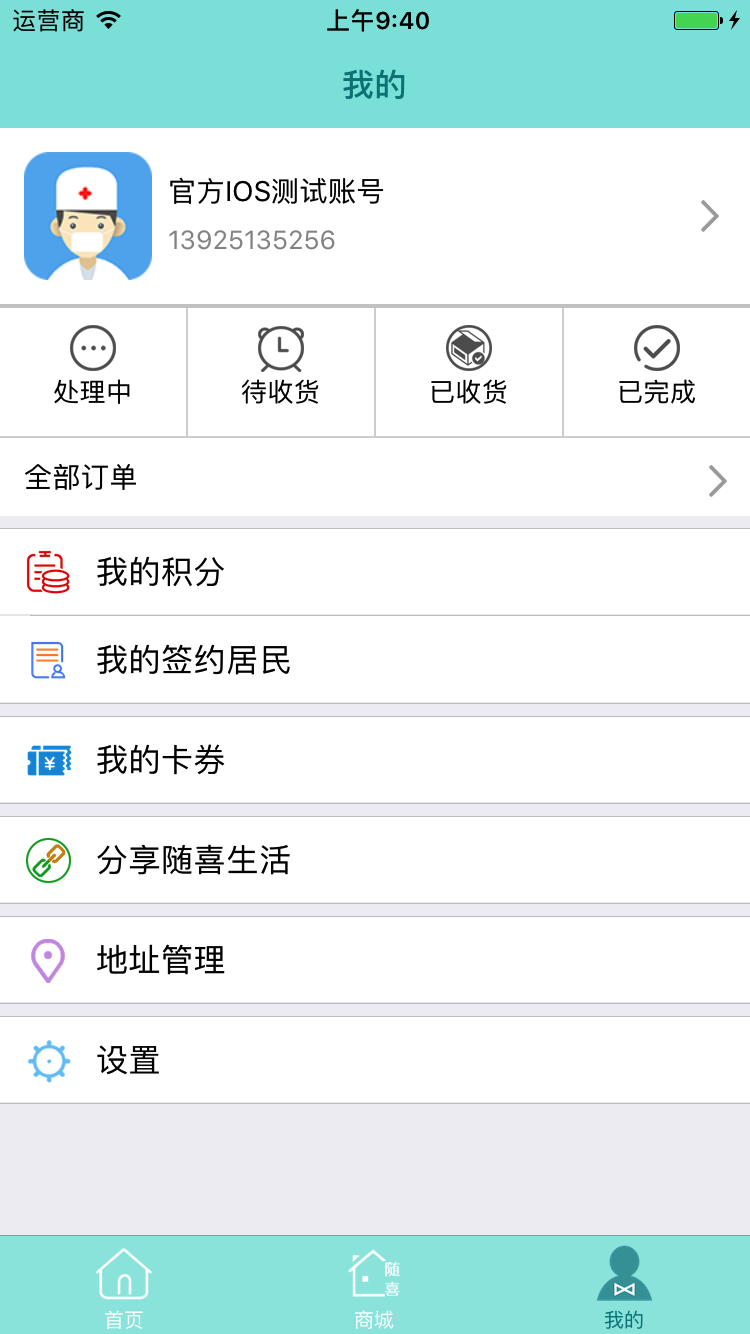The height and width of the screenshot is (1334, 750).
Task: Open 我的签约居民
Action: 375,660
